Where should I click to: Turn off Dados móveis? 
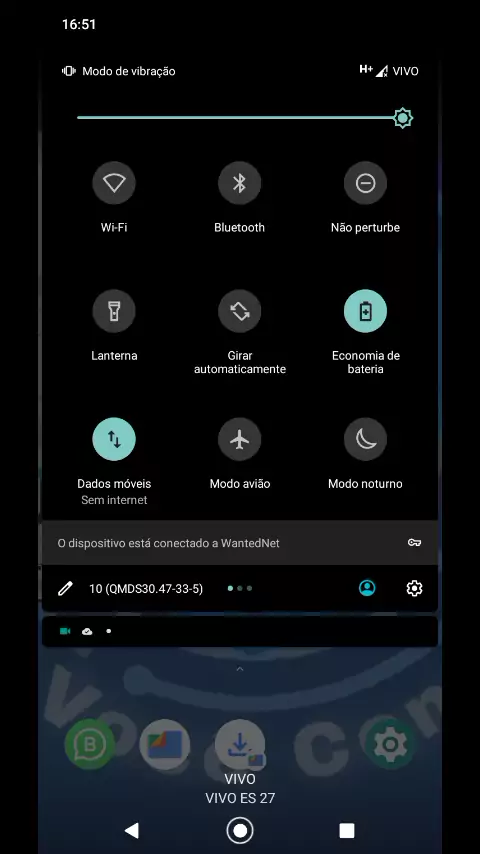click(114, 439)
